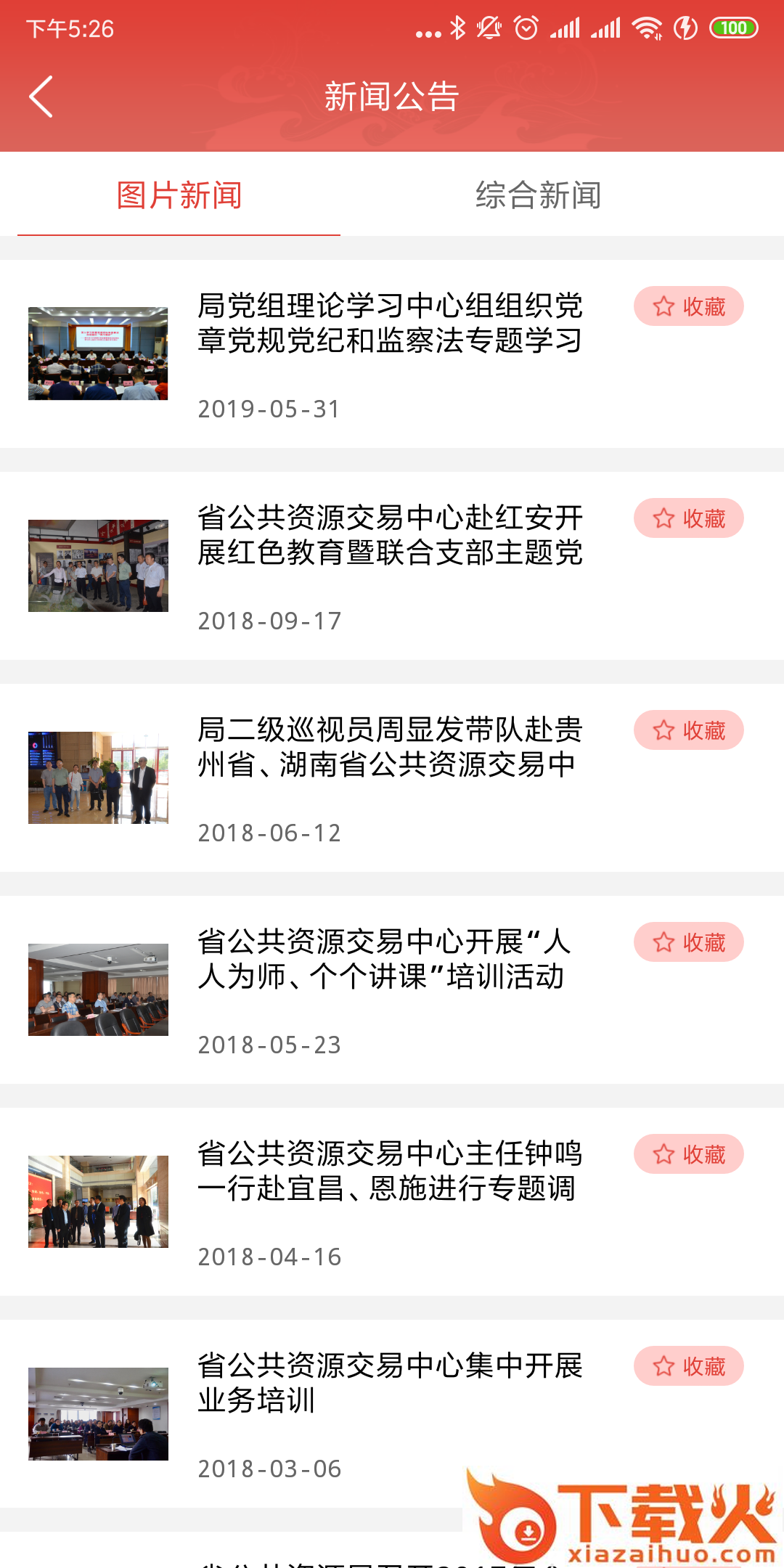
Task: Favorite the 2018-09-17 news item
Action: click(688, 518)
